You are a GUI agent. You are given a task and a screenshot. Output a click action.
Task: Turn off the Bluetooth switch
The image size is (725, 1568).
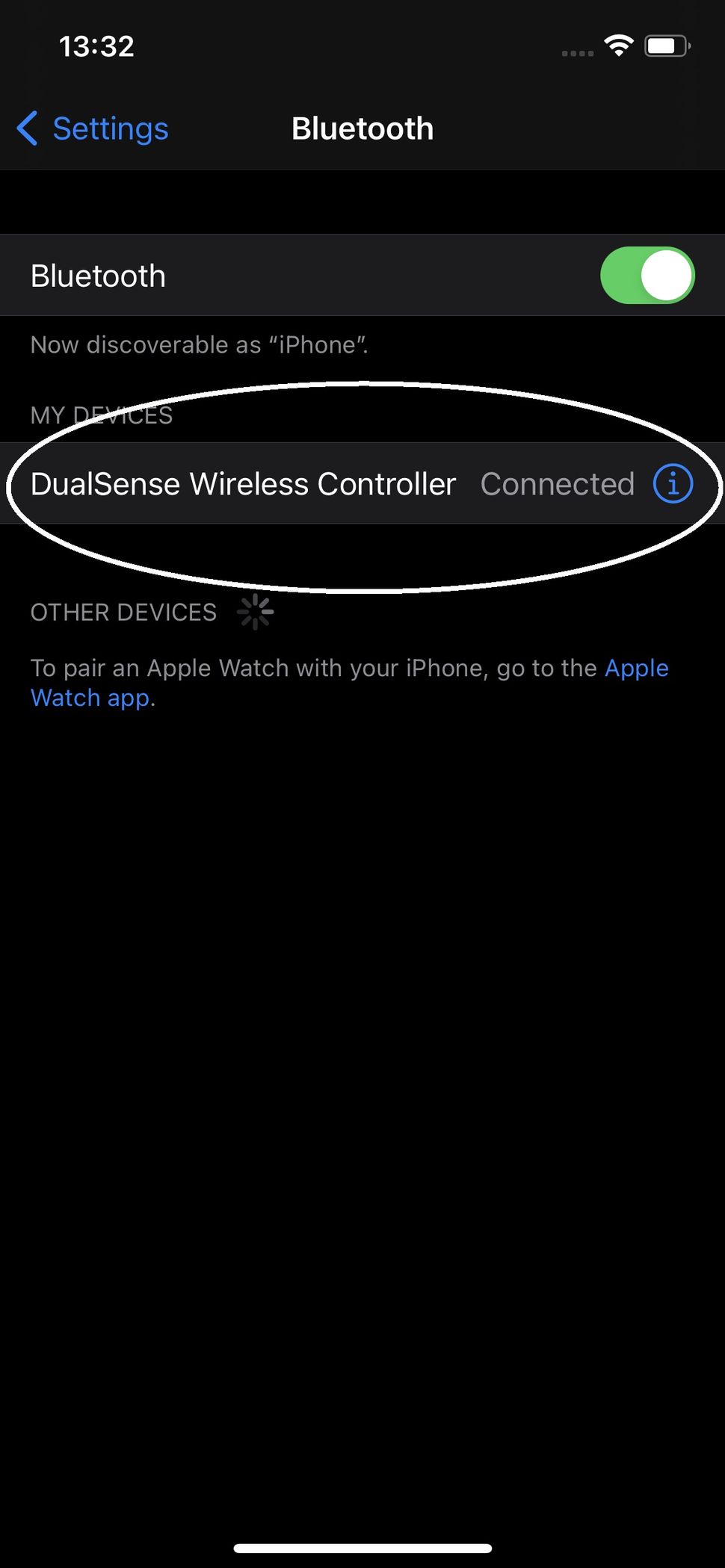tap(647, 276)
